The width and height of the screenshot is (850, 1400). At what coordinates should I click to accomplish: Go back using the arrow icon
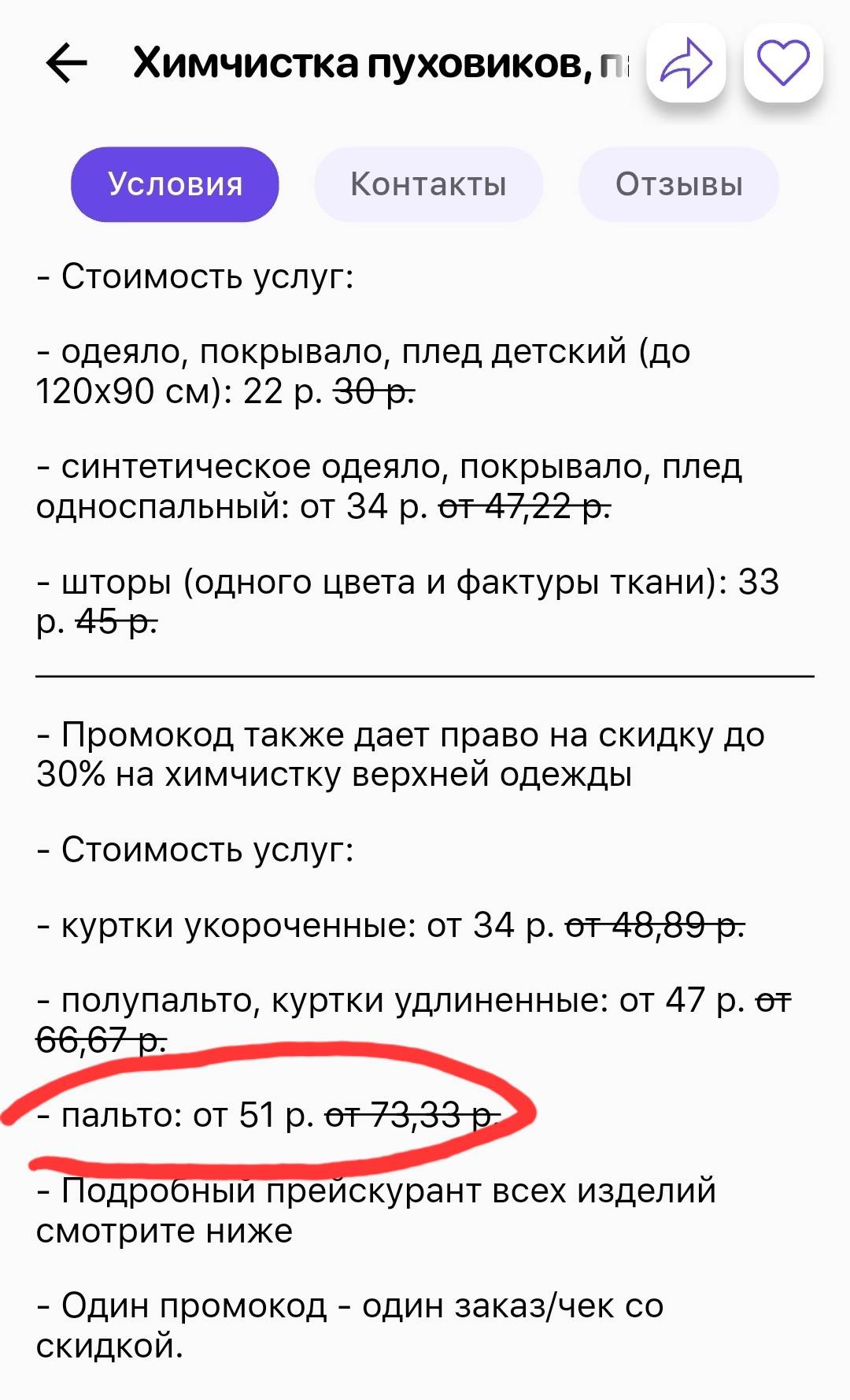click(66, 63)
